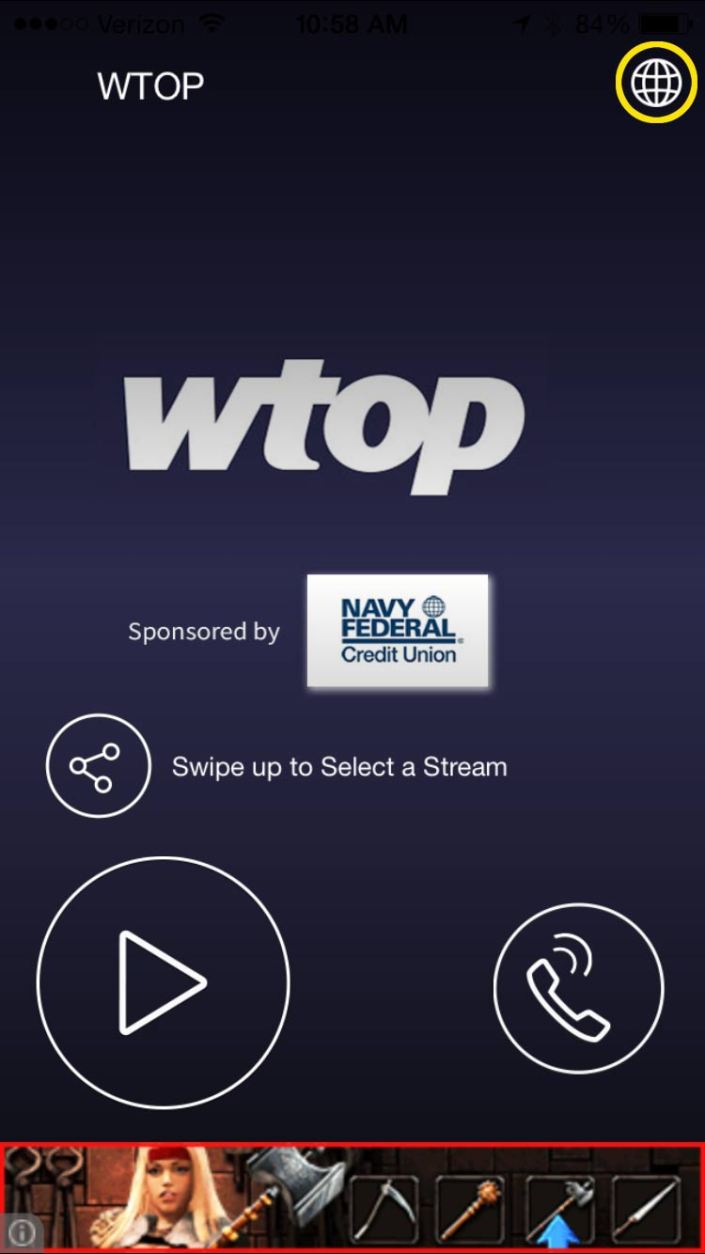Open the globe icon in the top corner
Viewport: 705px width, 1254px height.
pyautogui.click(x=656, y=83)
